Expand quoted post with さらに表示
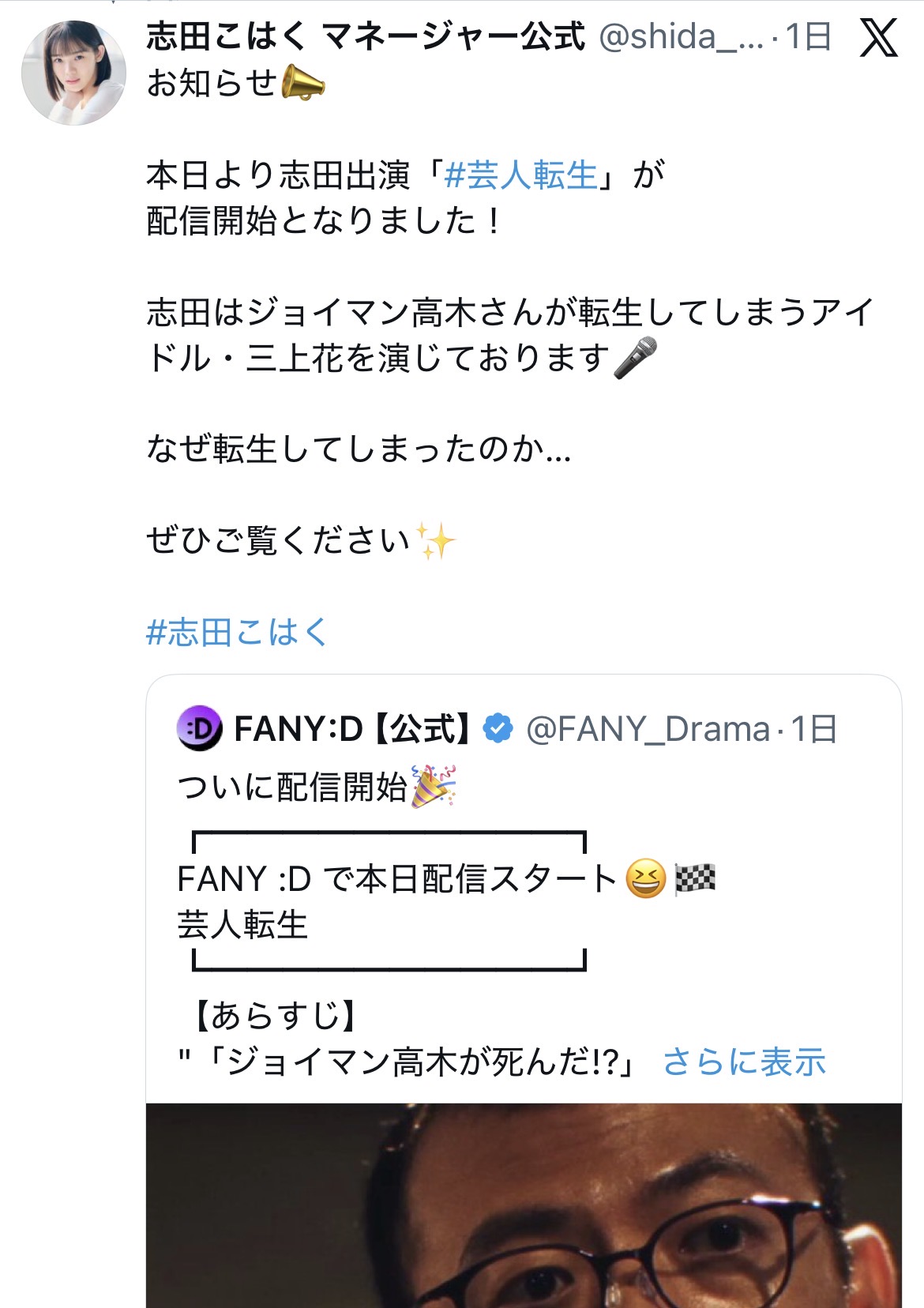924x1308 pixels. click(744, 1062)
